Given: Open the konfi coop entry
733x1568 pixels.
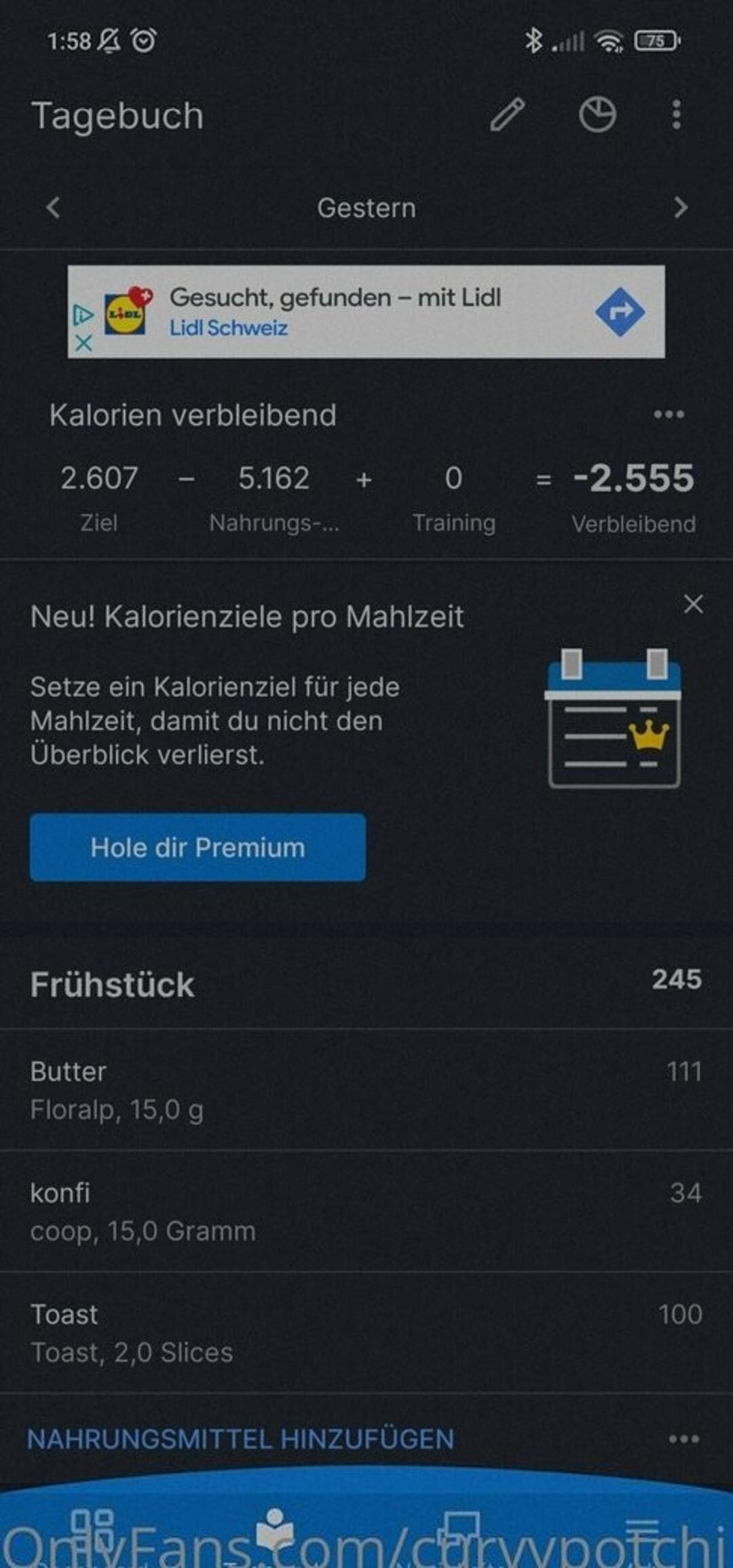Looking at the screenshot, I should 366,1211.
